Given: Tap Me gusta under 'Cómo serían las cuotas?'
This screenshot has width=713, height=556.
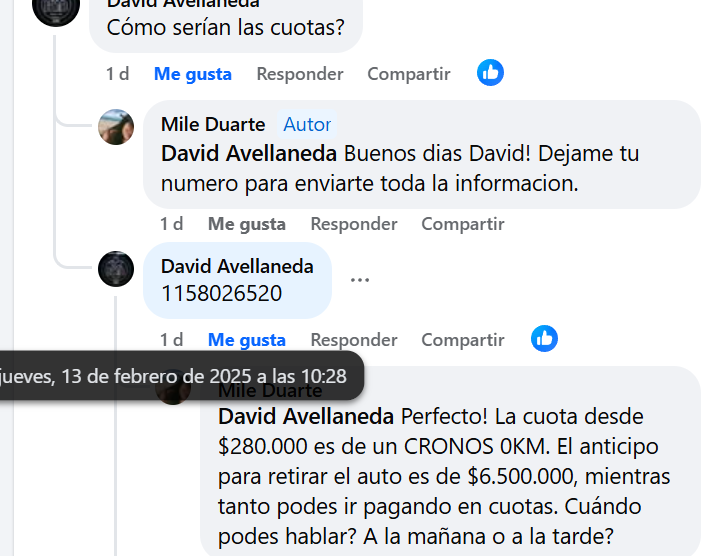Looking at the screenshot, I should point(192,74).
